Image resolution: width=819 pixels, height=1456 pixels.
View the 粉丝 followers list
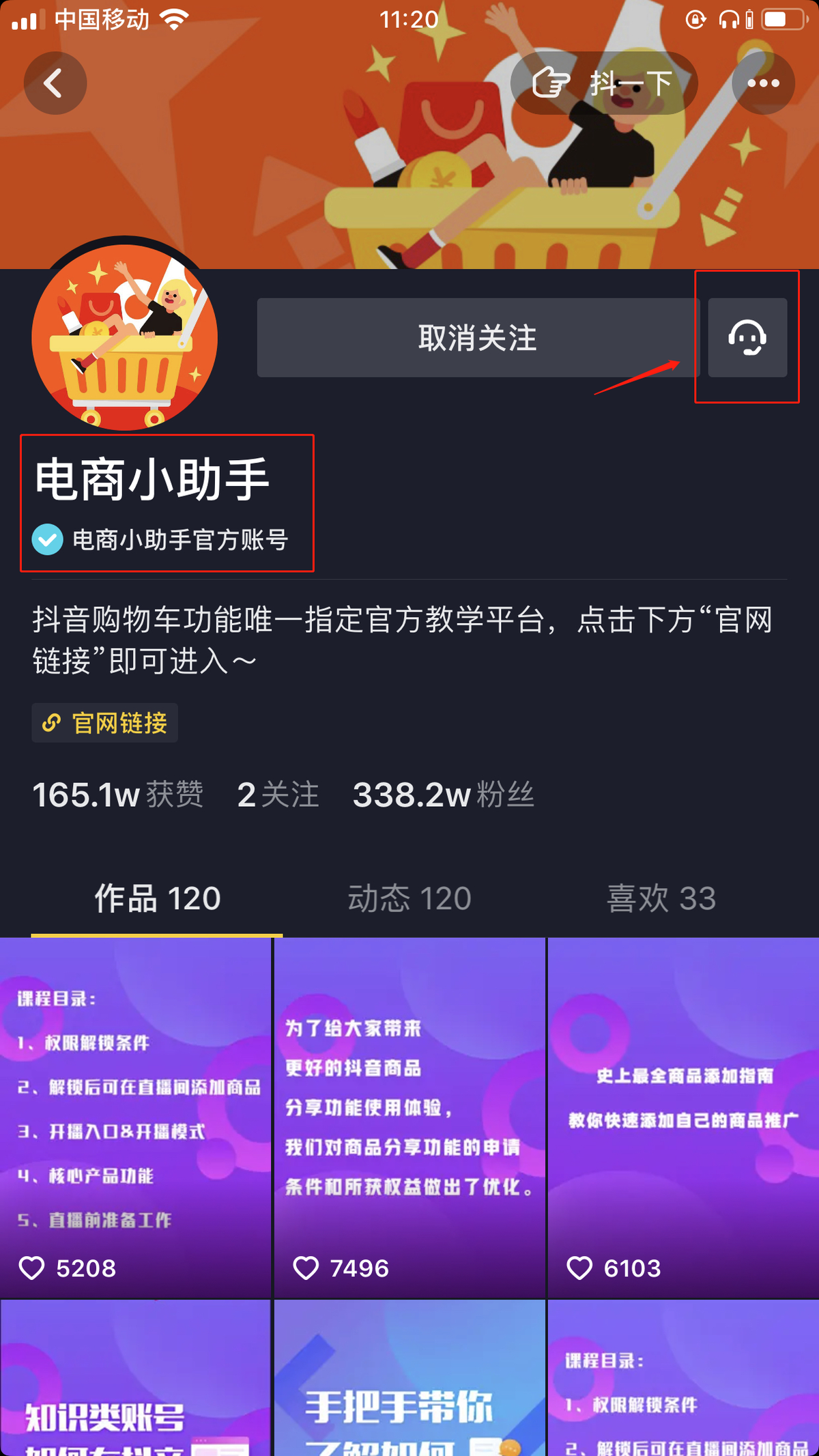(x=444, y=795)
